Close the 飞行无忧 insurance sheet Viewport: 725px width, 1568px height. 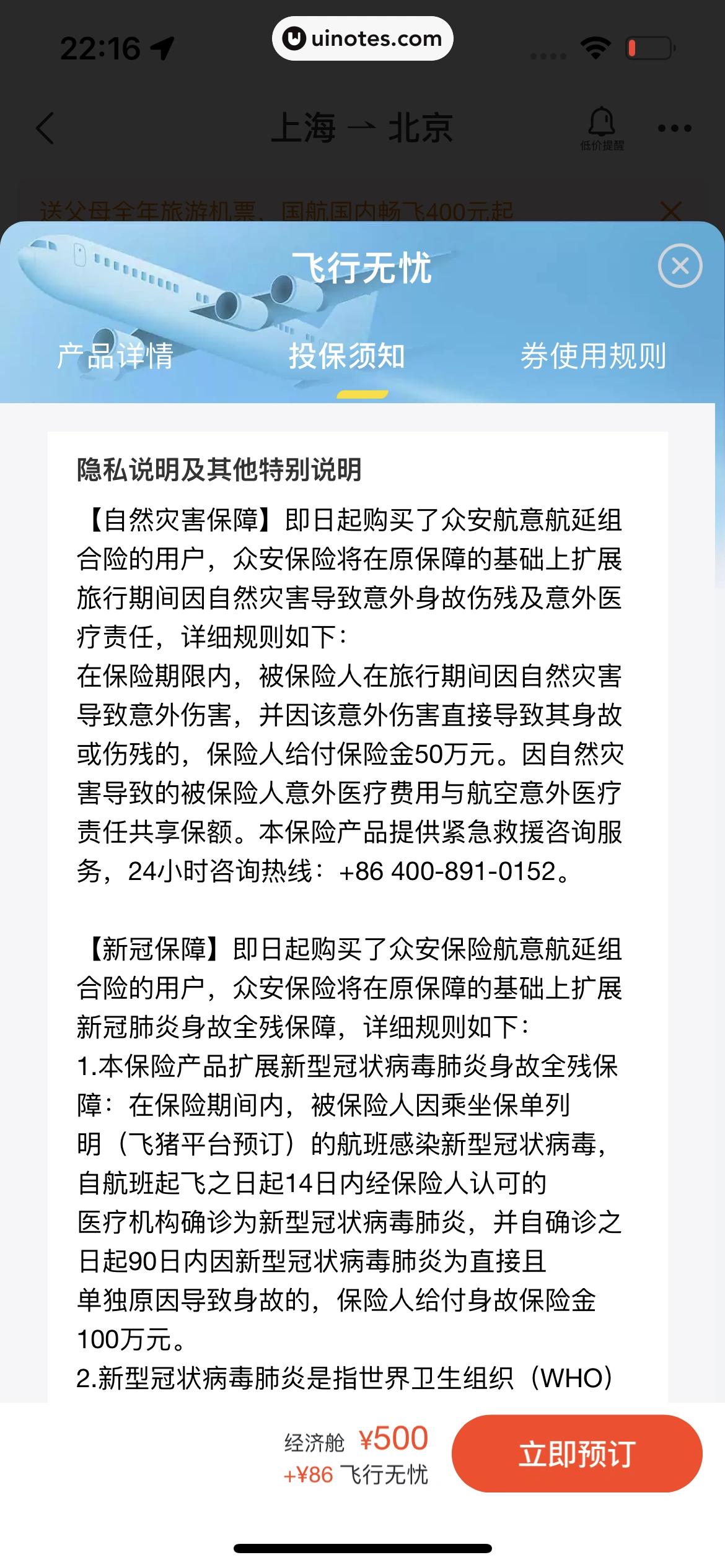(x=680, y=266)
